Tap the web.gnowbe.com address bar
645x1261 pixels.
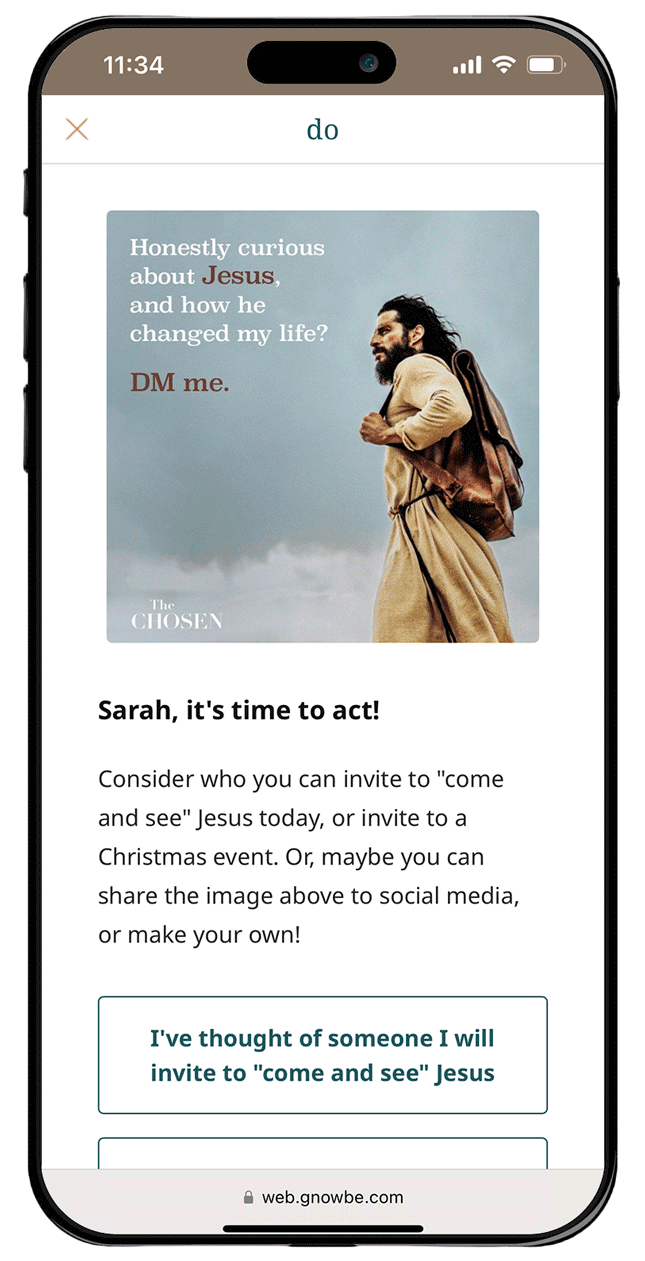point(323,1197)
